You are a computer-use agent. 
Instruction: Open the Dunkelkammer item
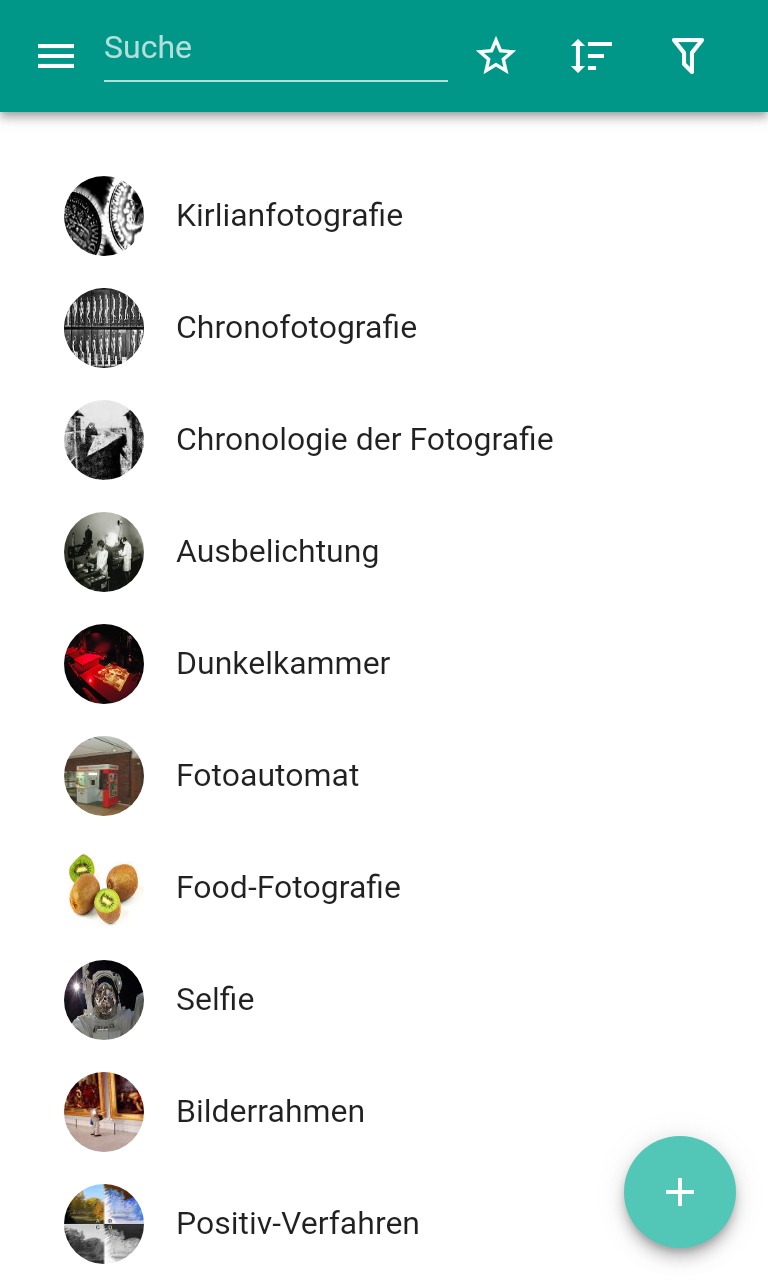click(283, 664)
